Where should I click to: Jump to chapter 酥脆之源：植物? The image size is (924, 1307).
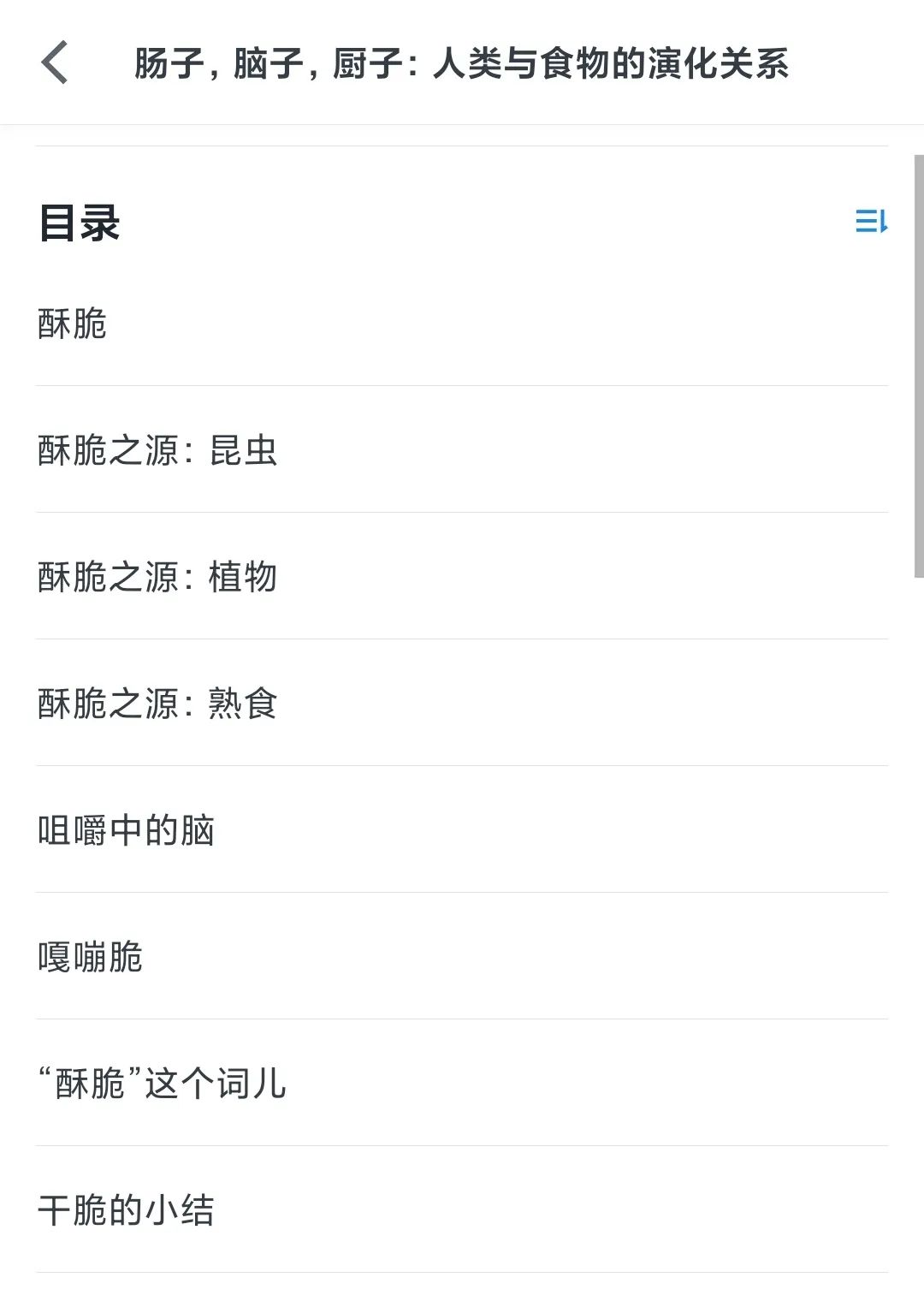pos(157,577)
